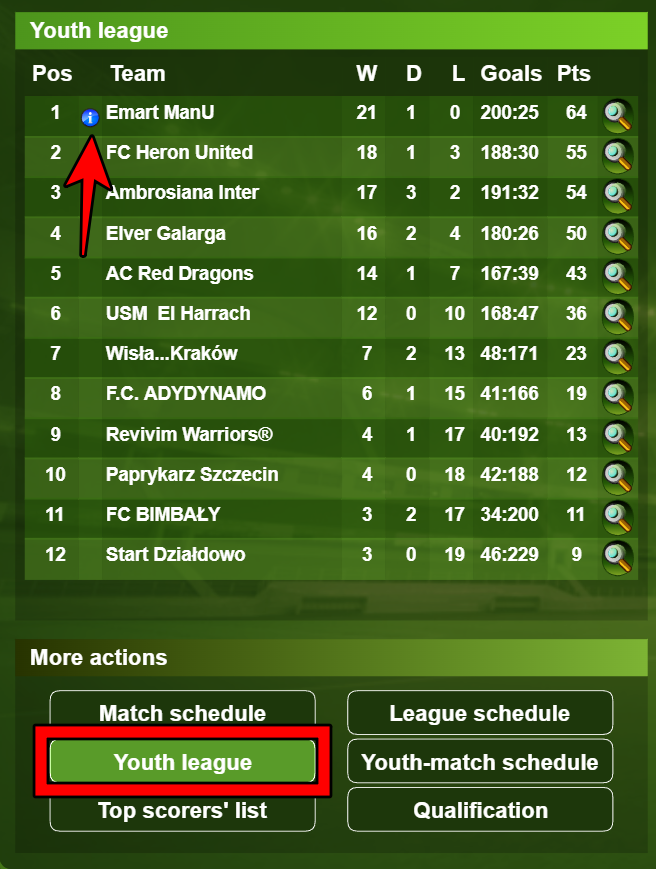Tap the magnifier on AC Red Dragons row
Screen dimensions: 656x869
618,275
